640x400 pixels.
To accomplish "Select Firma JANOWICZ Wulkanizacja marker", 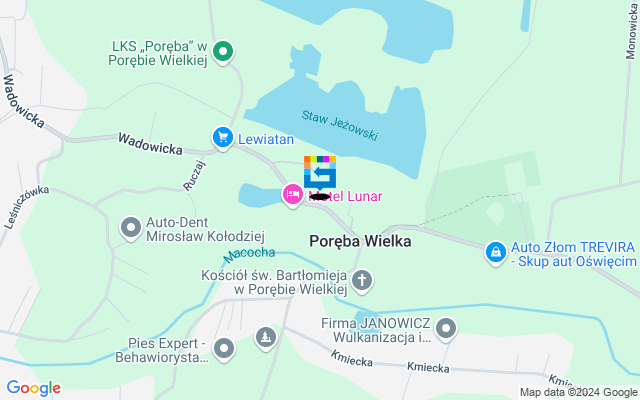I will coord(446,327).
